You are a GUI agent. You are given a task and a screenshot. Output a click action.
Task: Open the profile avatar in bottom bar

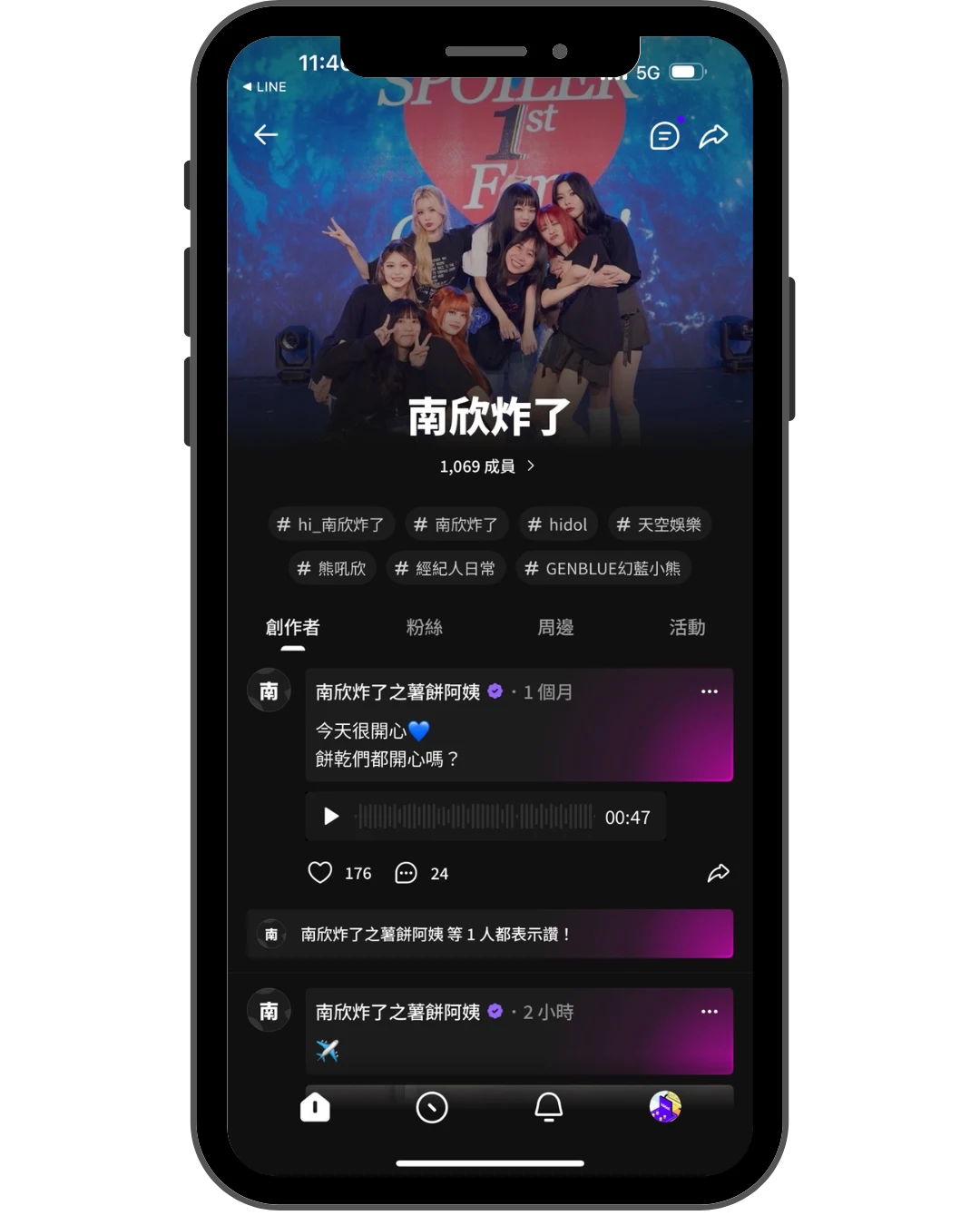point(665,1107)
